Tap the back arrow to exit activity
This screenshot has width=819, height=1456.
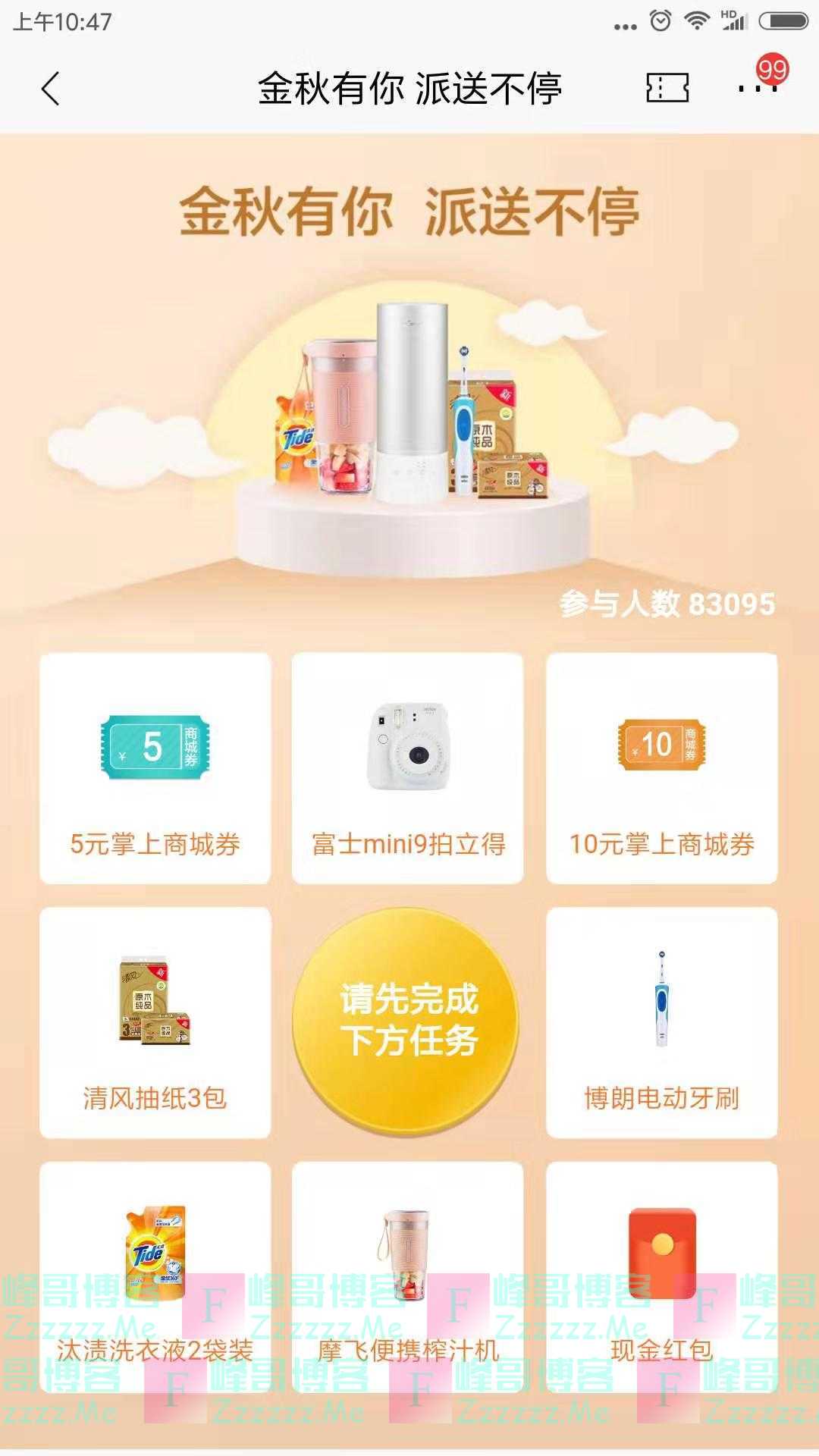click(x=50, y=89)
